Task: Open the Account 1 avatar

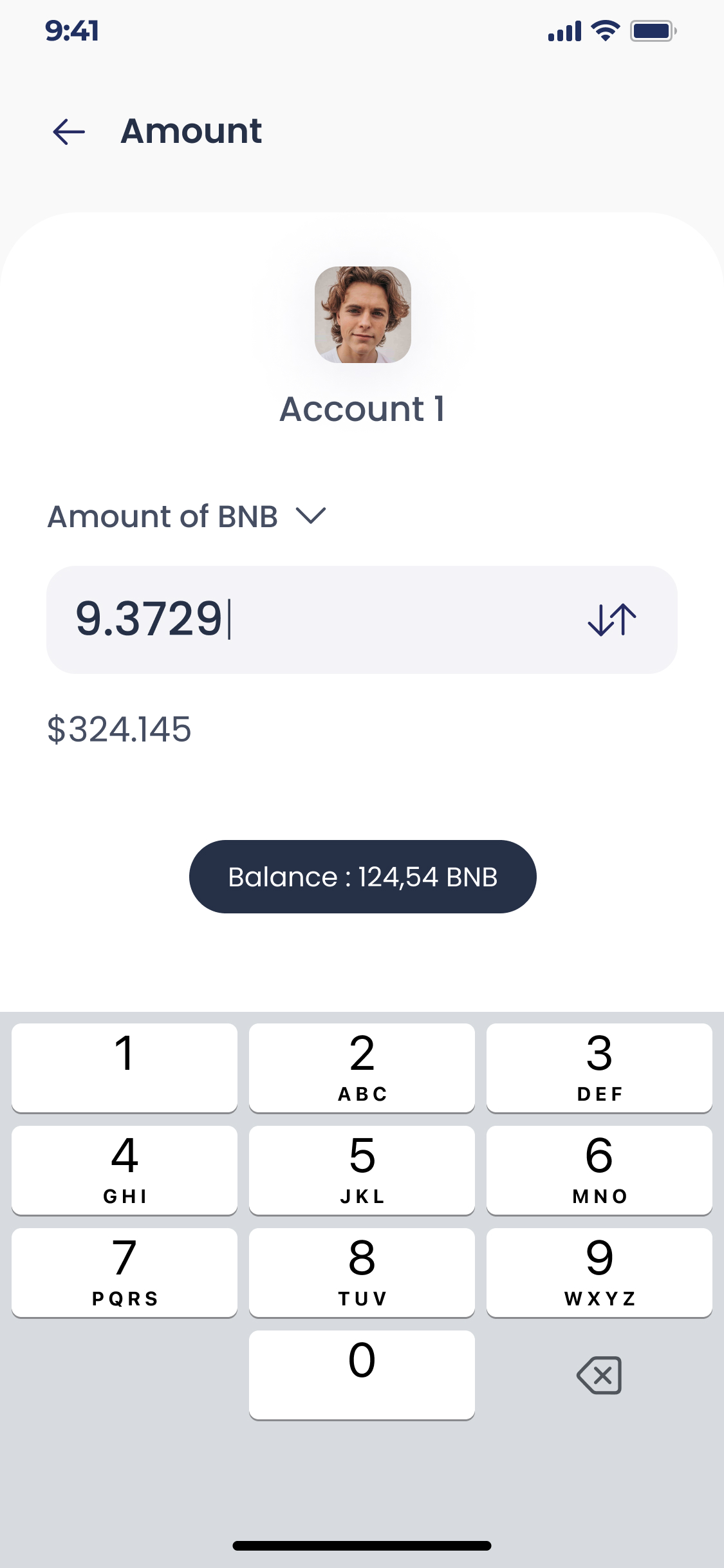Action: tap(362, 315)
